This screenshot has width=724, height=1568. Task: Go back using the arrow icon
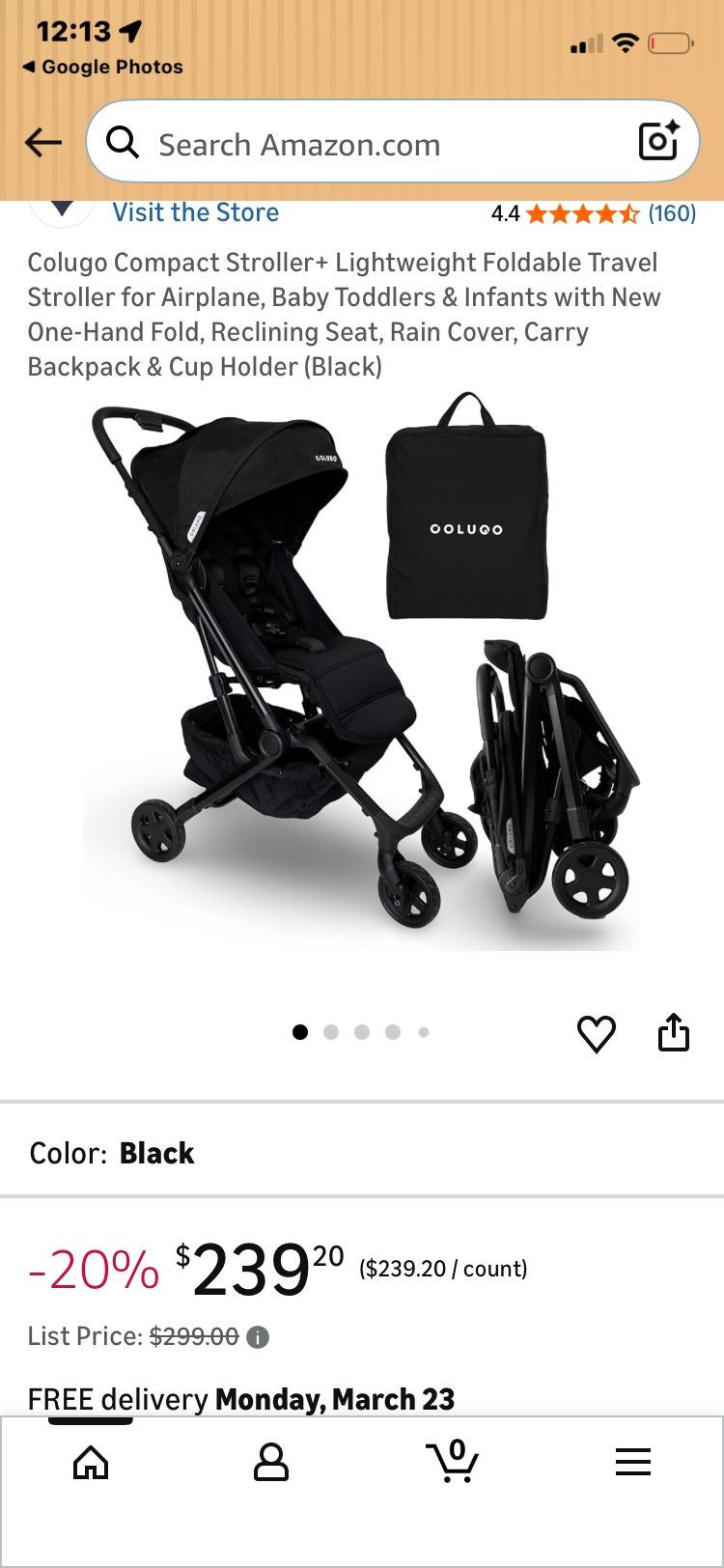(x=43, y=144)
